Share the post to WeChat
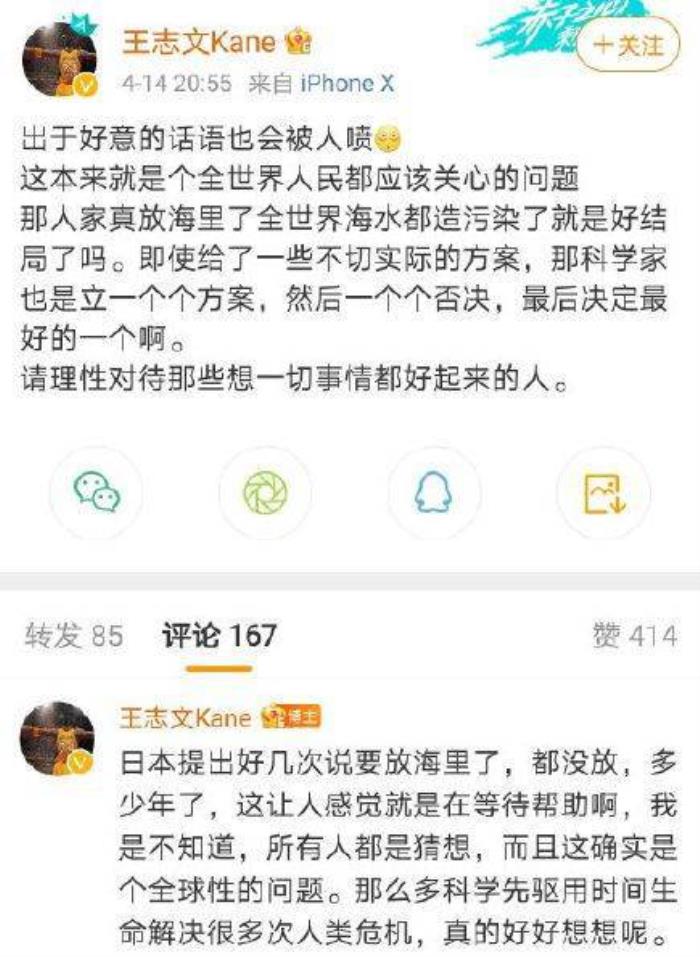The image size is (700, 957). point(96,492)
